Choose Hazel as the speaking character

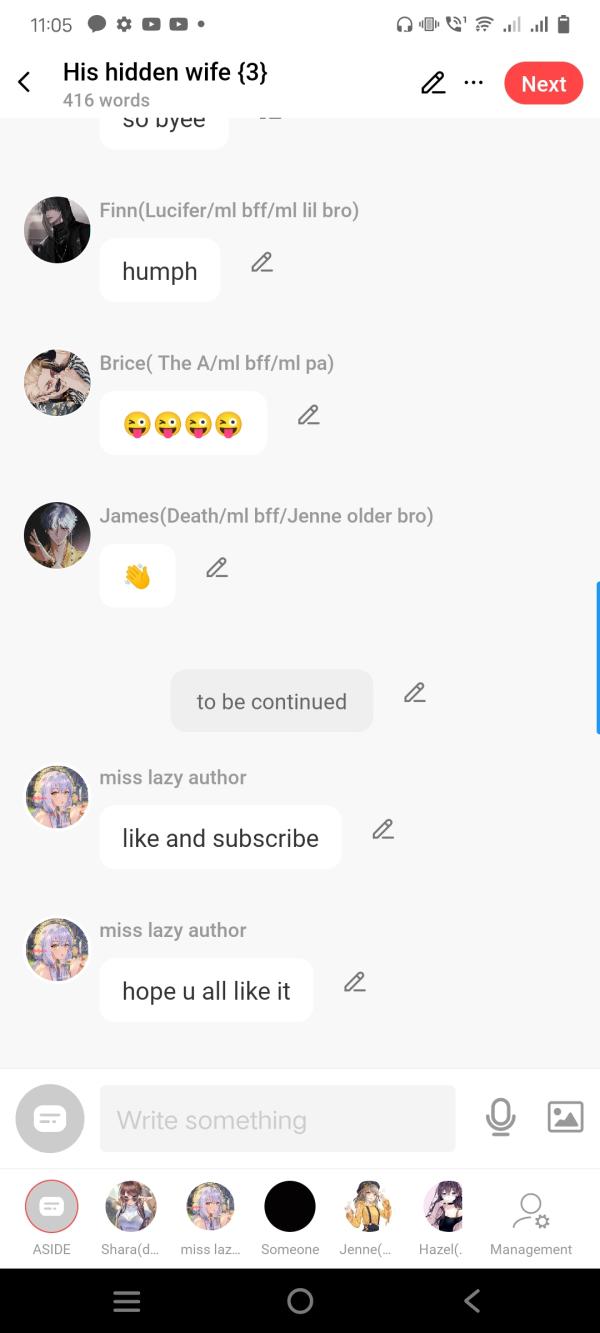(442, 1207)
